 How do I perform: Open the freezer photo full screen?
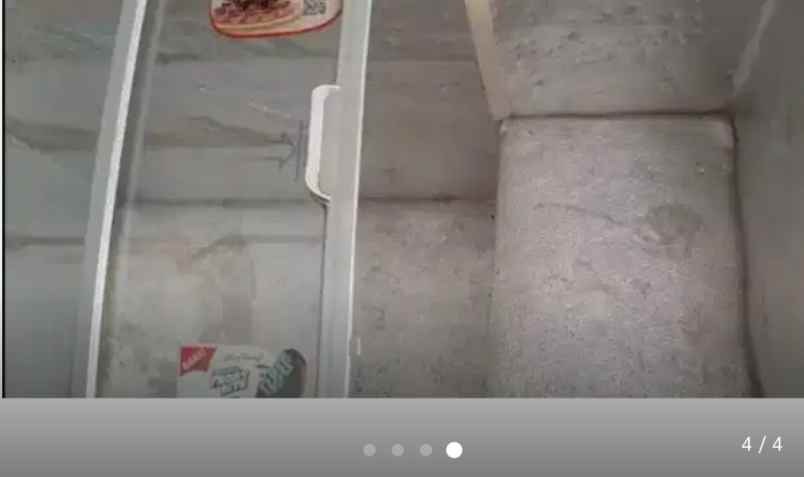click(402, 198)
